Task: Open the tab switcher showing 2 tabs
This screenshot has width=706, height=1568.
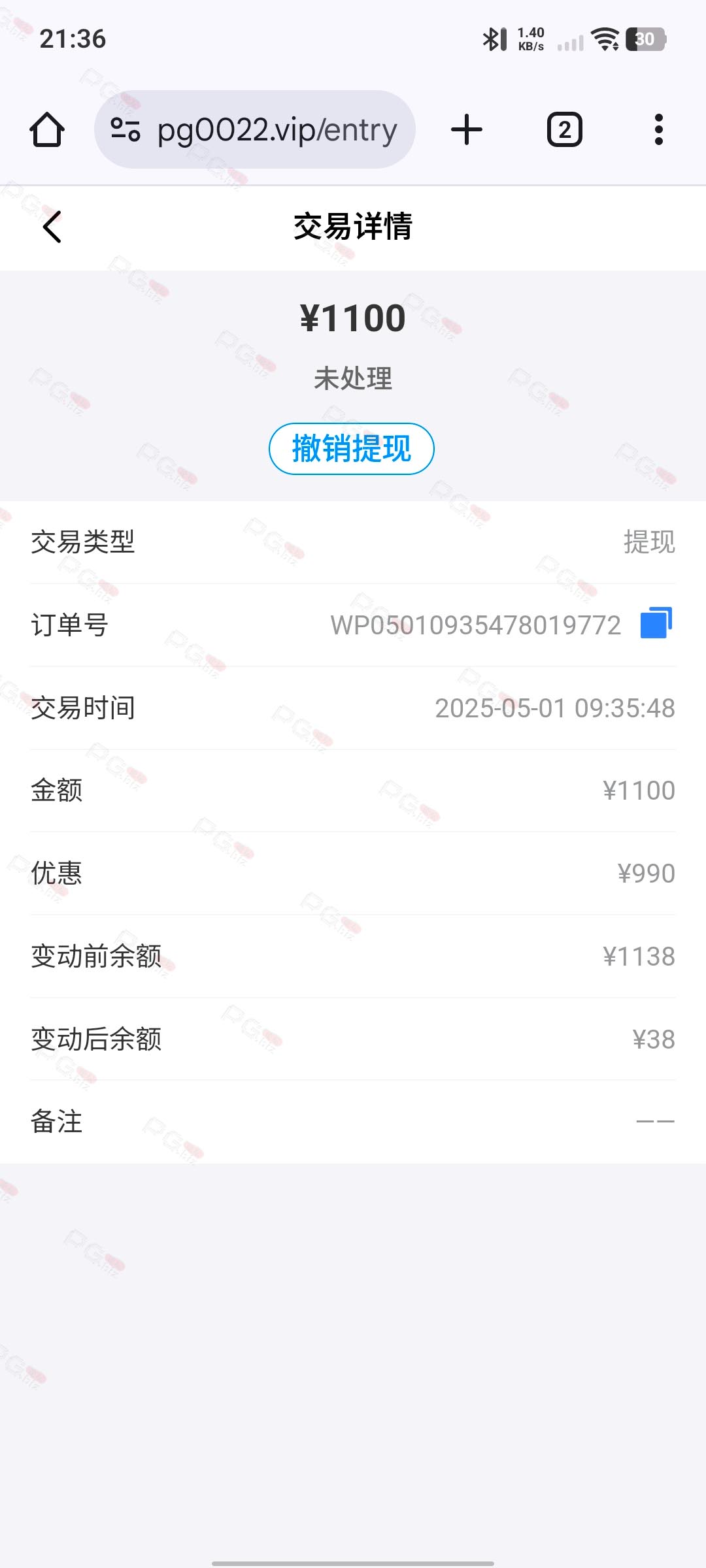Action: [565, 129]
